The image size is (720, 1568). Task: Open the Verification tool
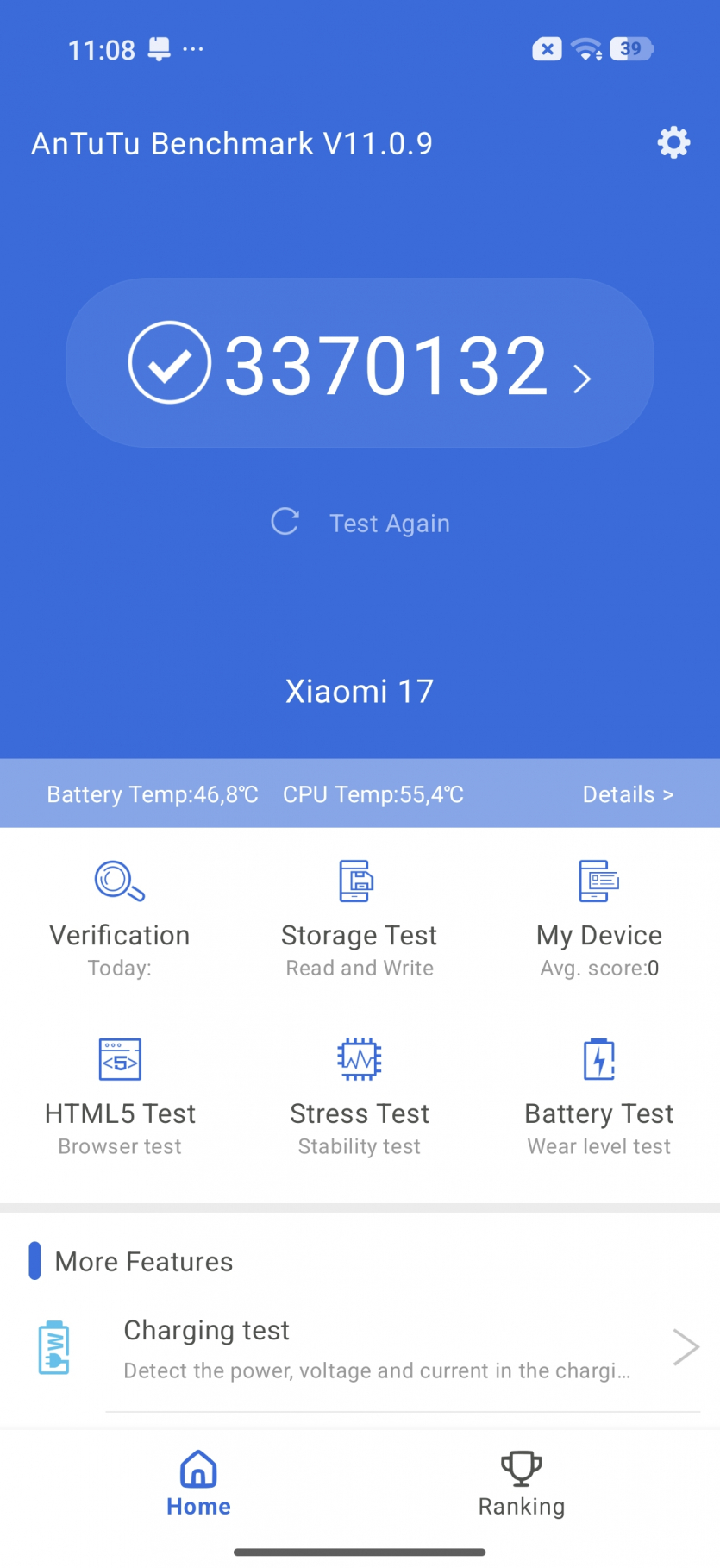coord(120,918)
